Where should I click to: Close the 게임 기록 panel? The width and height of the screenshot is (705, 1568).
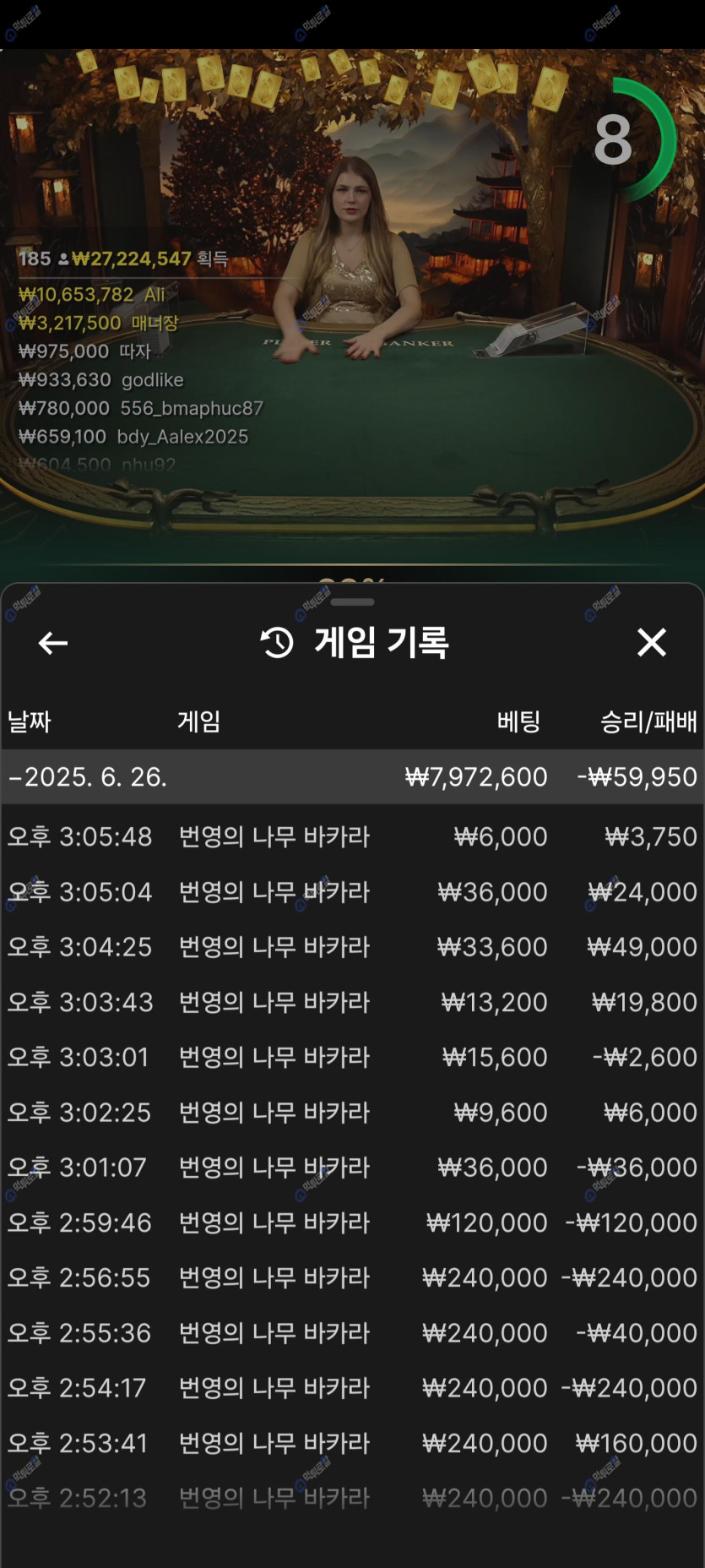(651, 642)
